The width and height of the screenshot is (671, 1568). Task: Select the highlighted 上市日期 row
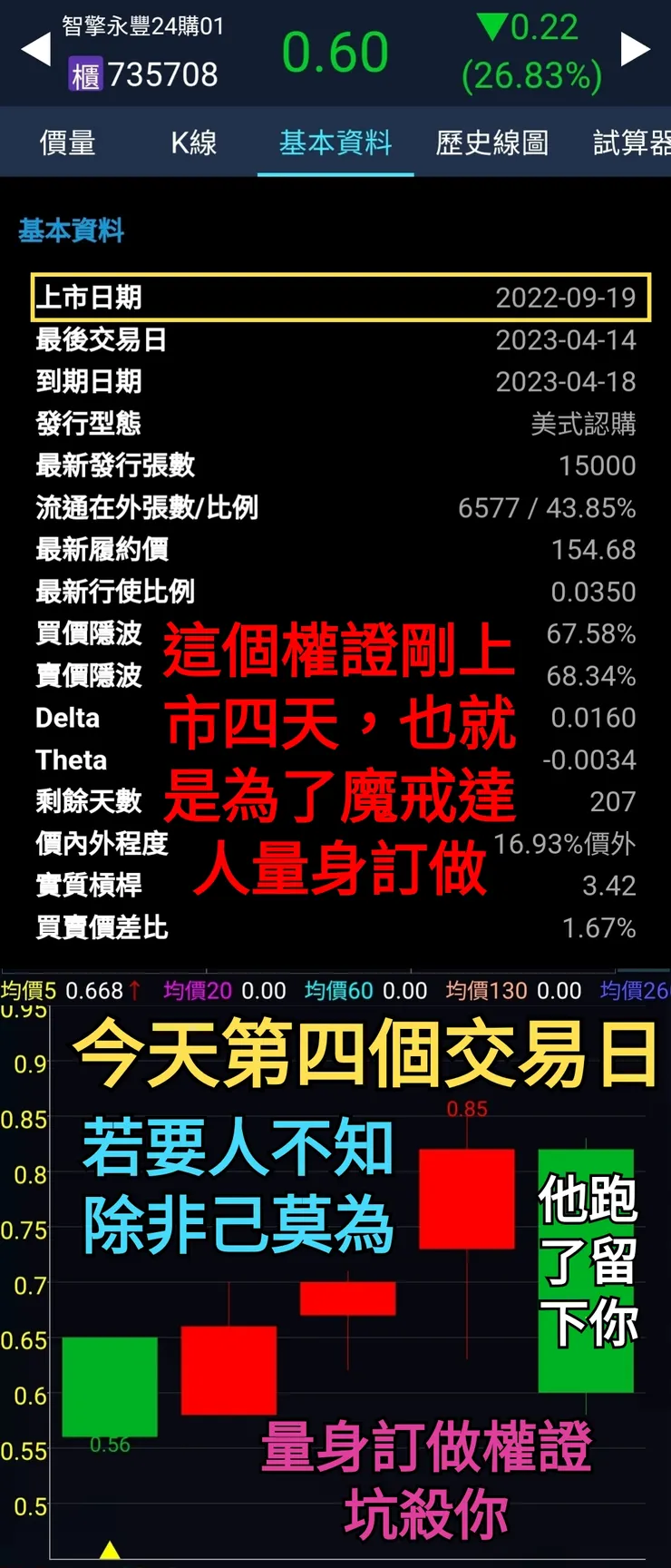pyautogui.click(x=335, y=297)
